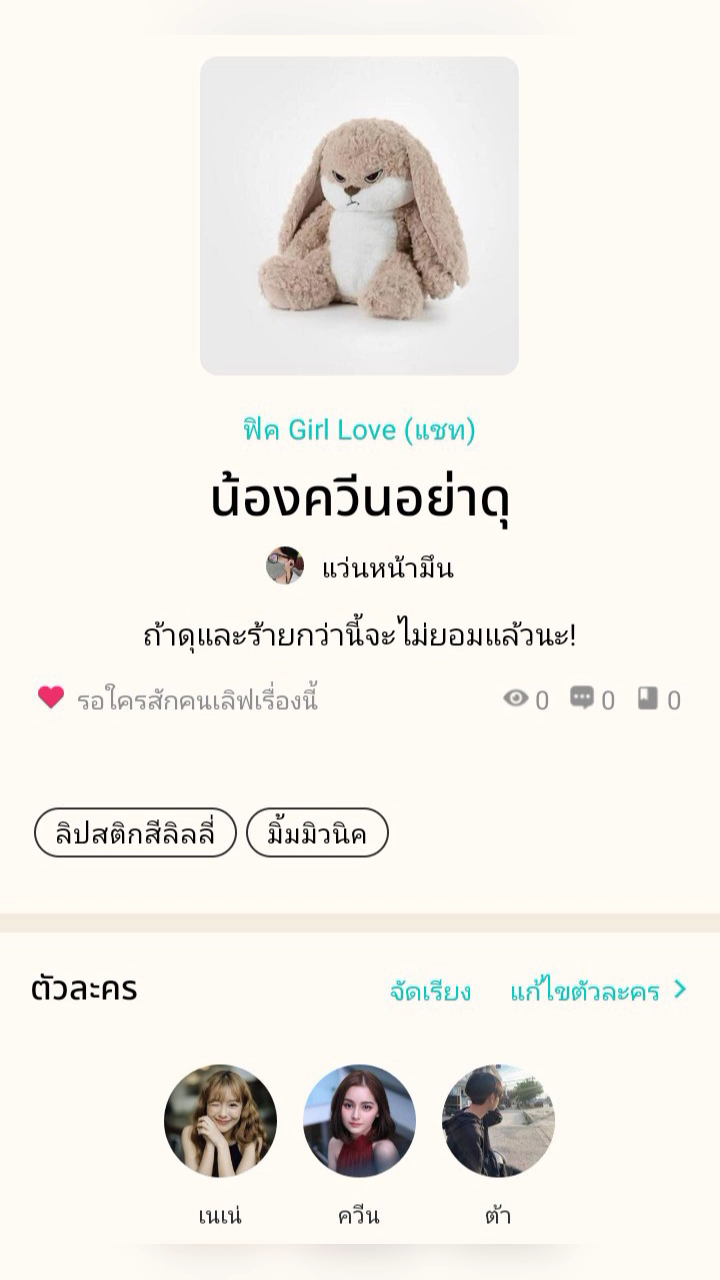Open character เนเน่
Screen dimensions: 720x1280
pos(220,1121)
